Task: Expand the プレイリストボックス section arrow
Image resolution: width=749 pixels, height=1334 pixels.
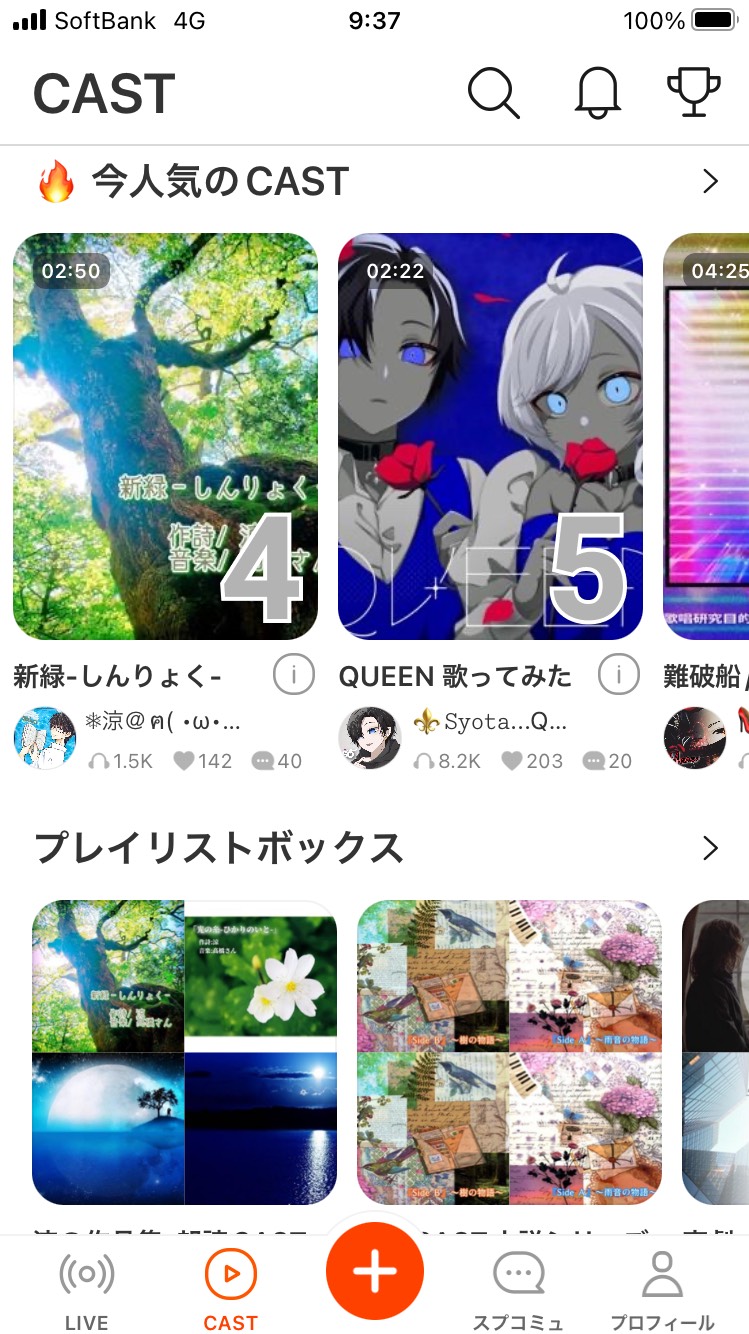Action: pos(710,849)
